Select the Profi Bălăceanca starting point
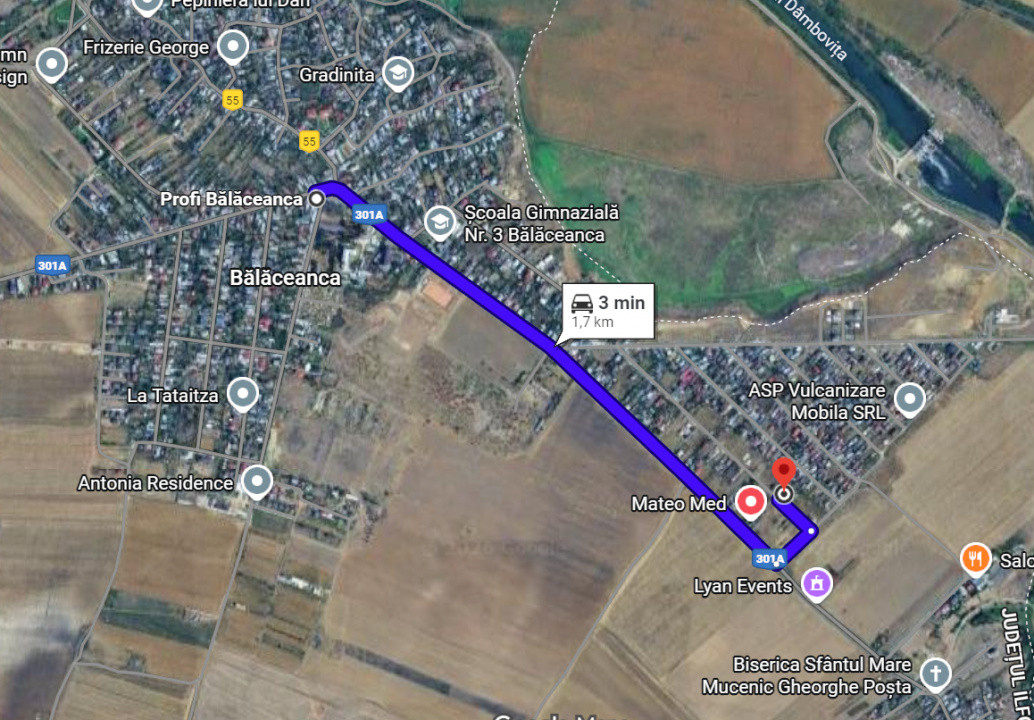Image resolution: width=1034 pixels, height=720 pixels. pos(316,199)
